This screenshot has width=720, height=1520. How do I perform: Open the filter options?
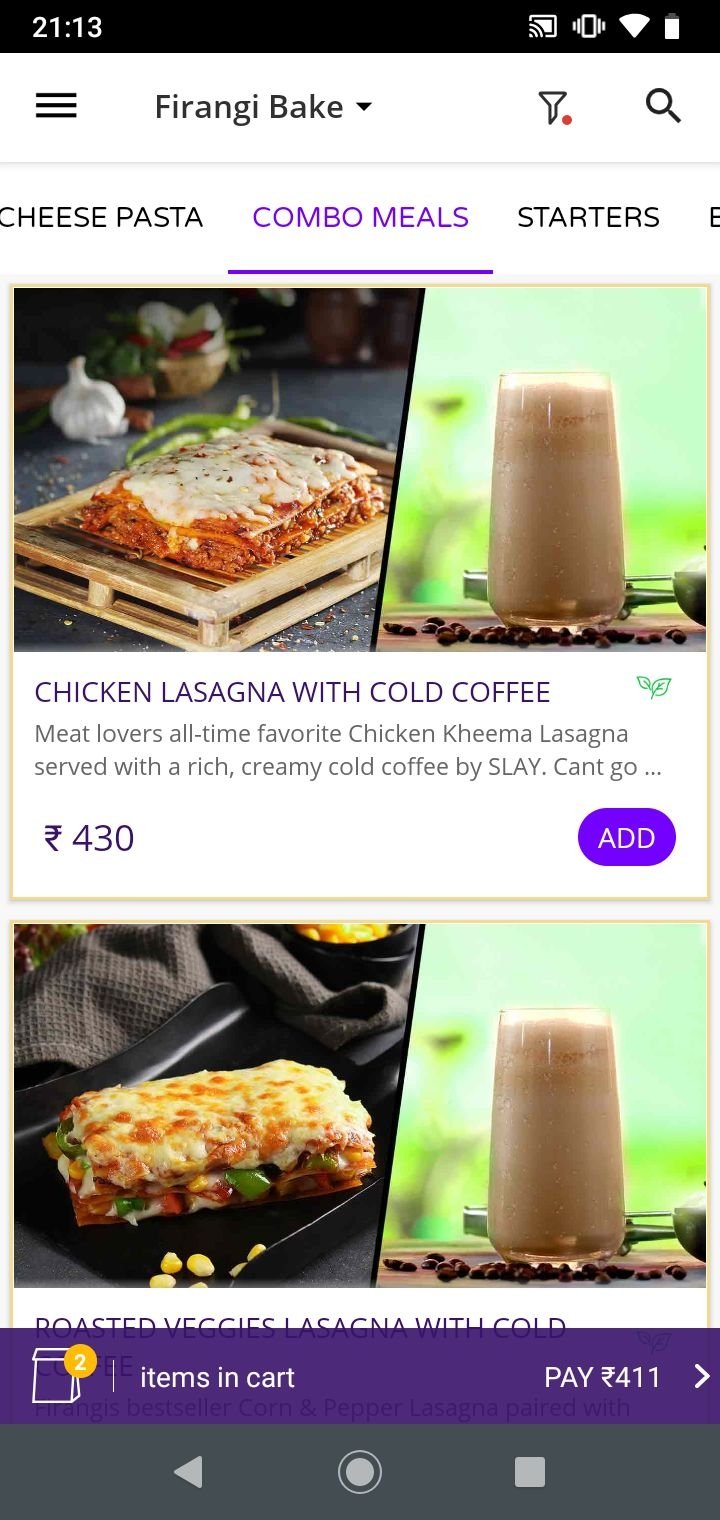point(553,107)
